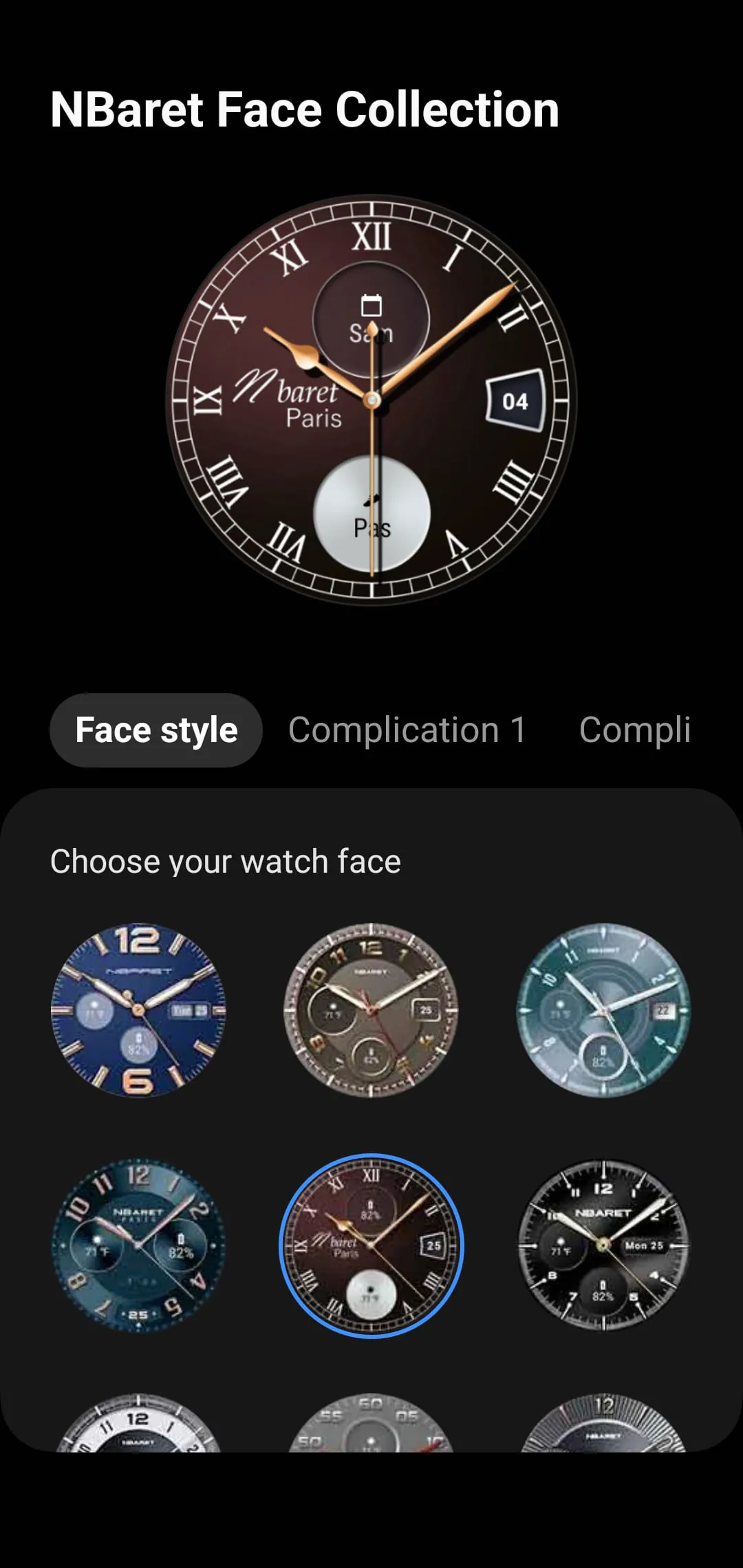Select the teal watch face in the top row
Screen dimensions: 743x1568
point(605,1010)
